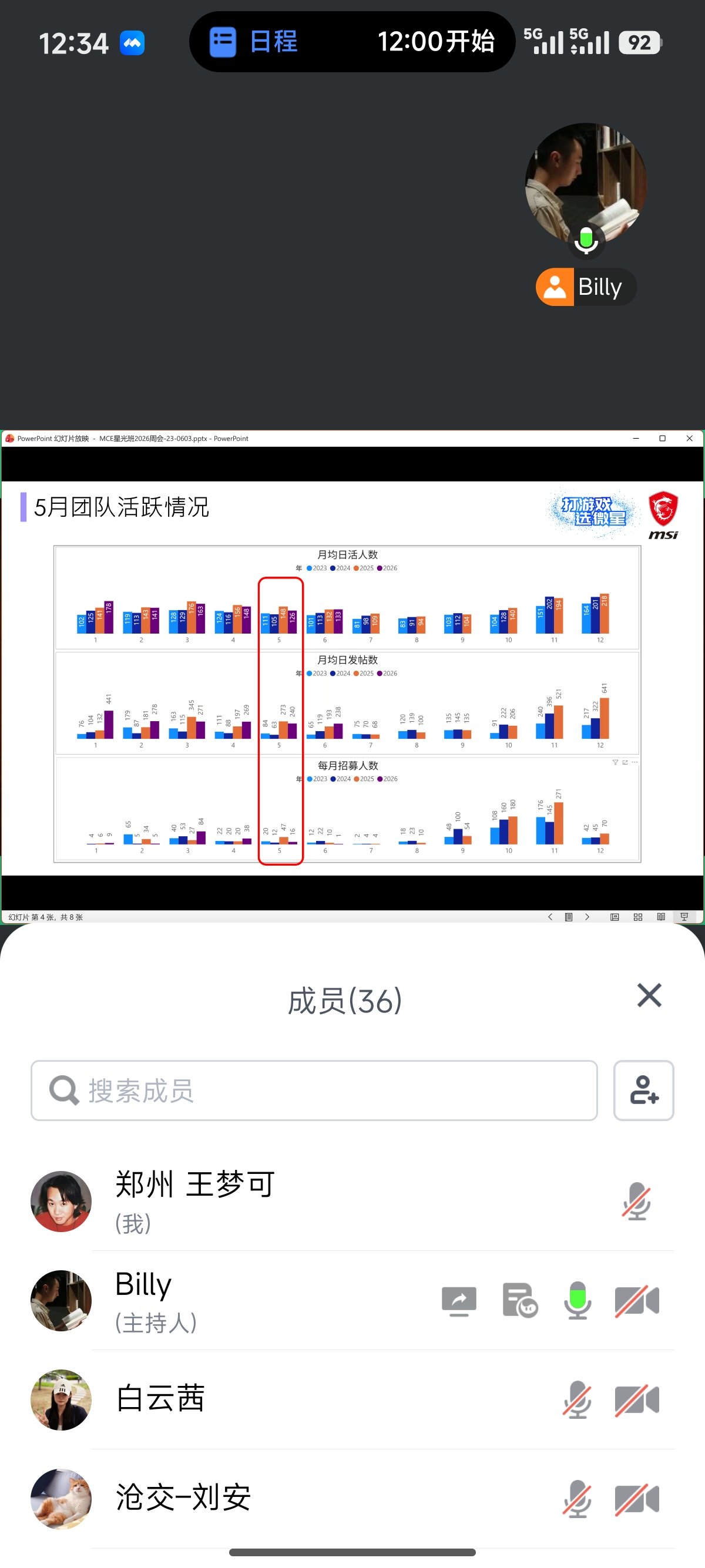Screen dimensions: 705x1568
Task: View the shared PowerPoint screen full size
Action: coord(352,677)
